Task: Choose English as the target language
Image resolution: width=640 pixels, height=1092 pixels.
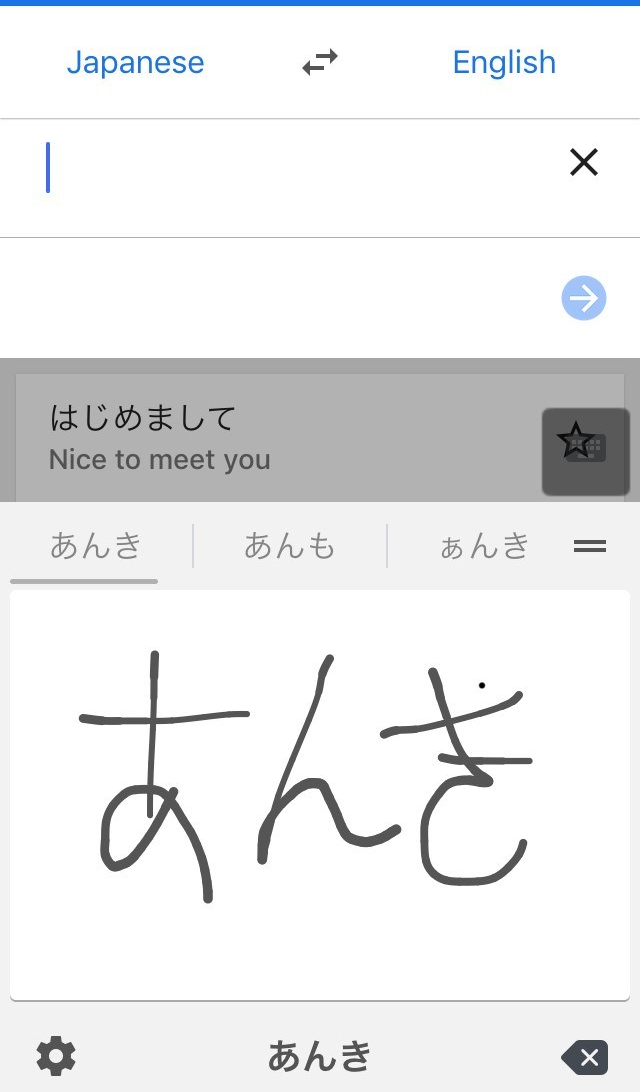Action: [x=504, y=63]
